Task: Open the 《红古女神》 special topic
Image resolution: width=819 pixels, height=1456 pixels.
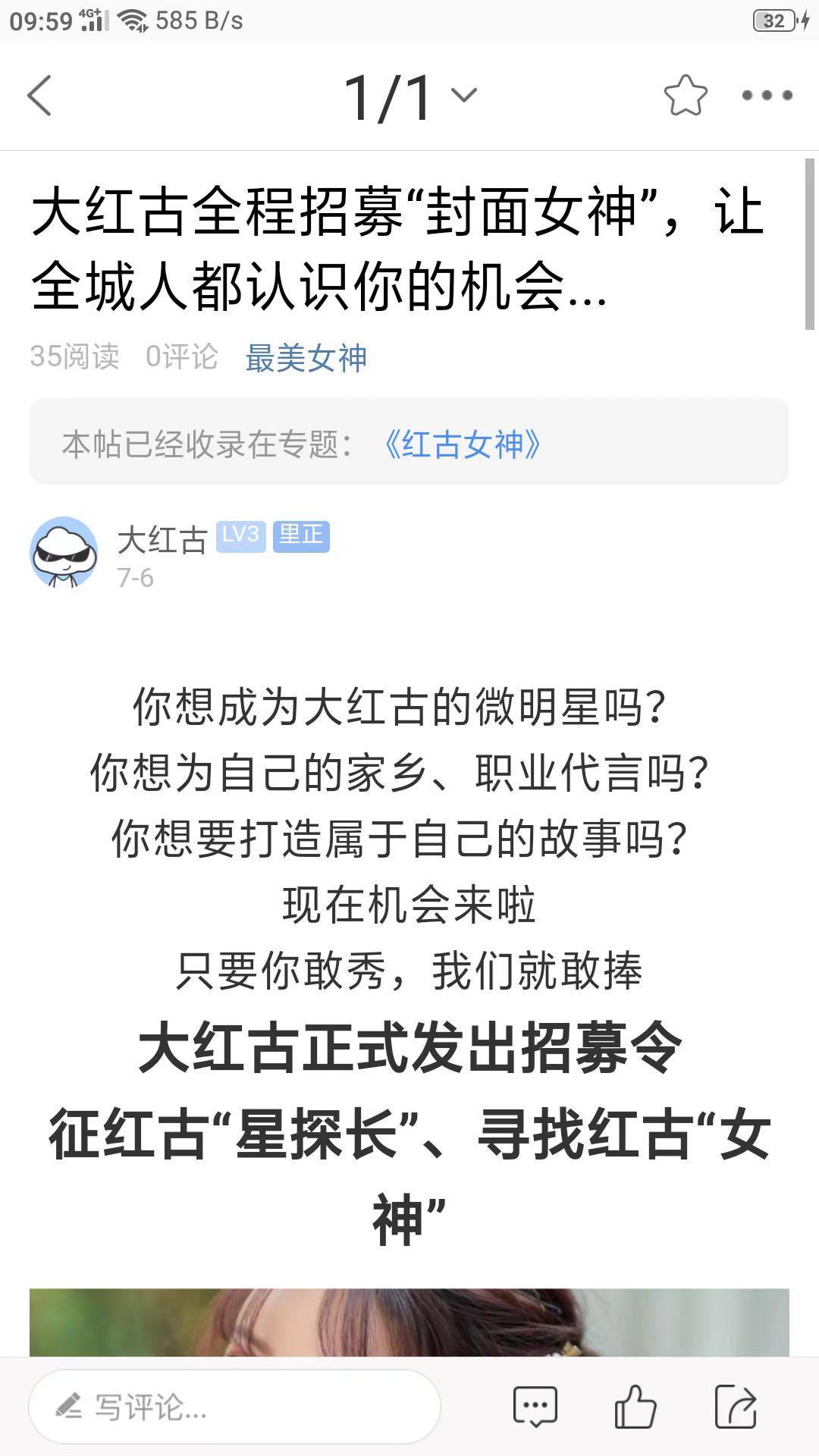Action: pyautogui.click(x=463, y=444)
